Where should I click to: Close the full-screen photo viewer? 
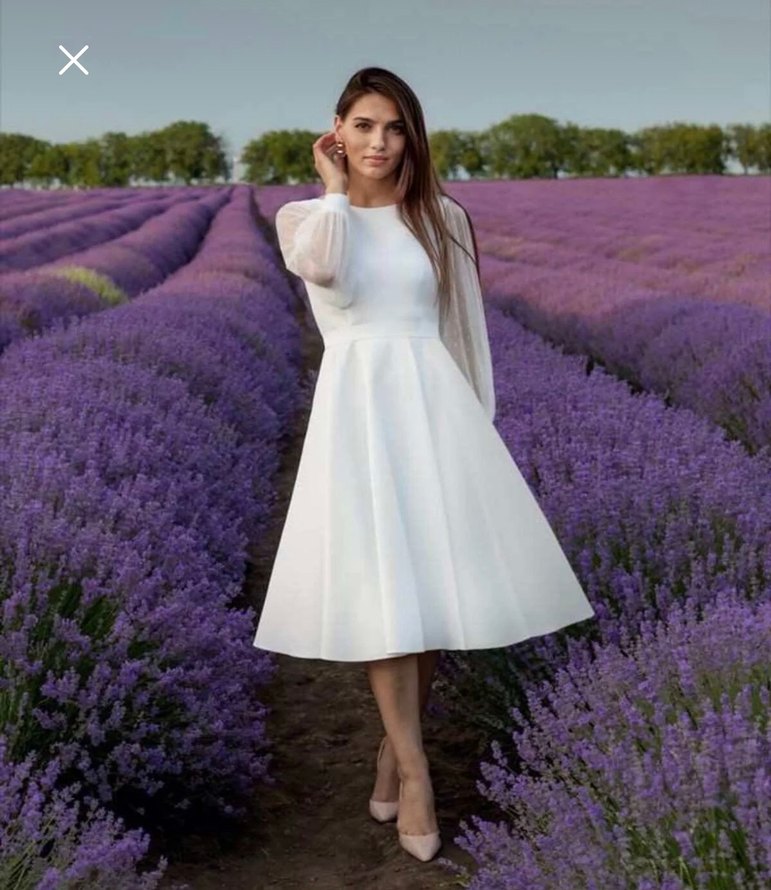point(73,60)
